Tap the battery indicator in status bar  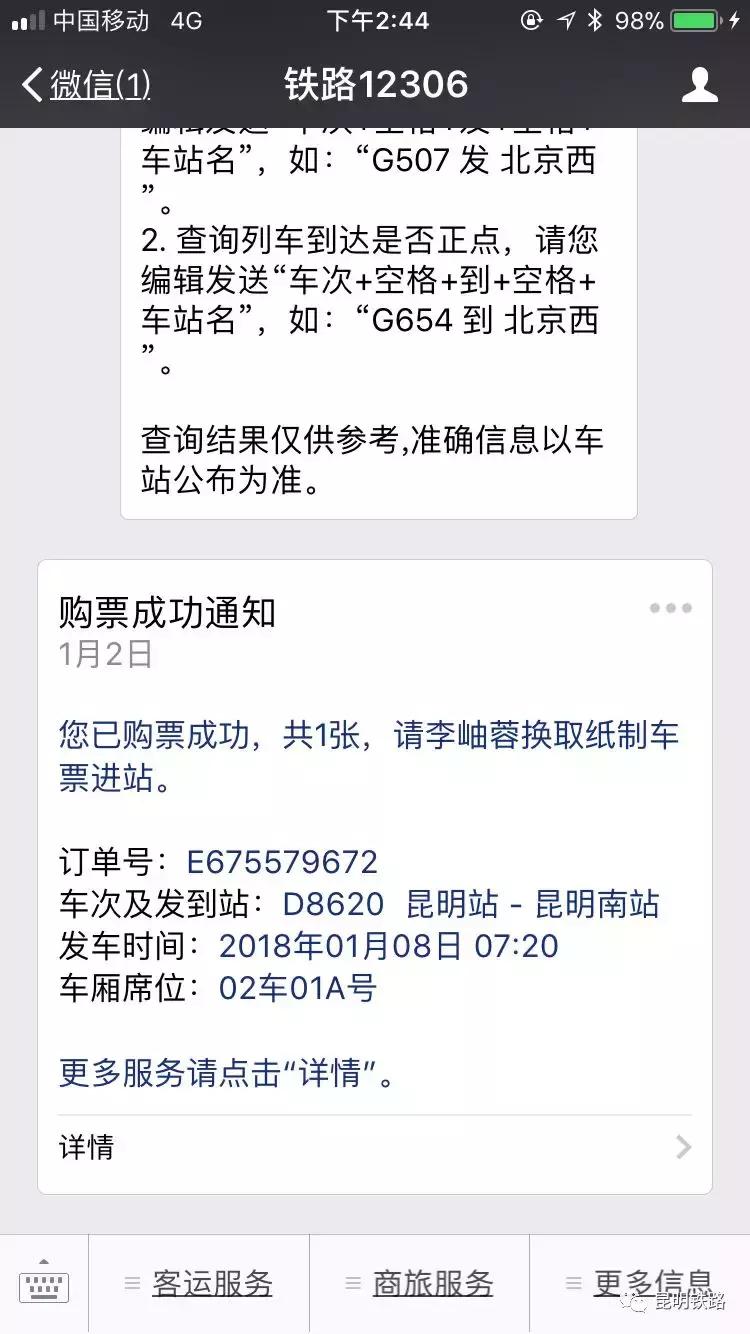(x=691, y=18)
